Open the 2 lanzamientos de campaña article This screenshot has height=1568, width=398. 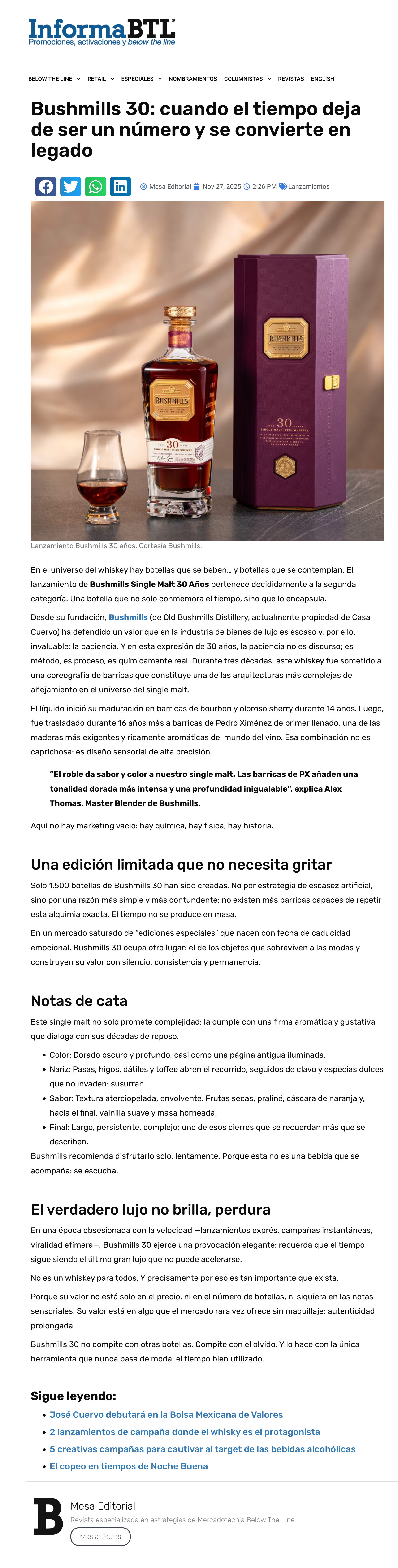coord(185,1432)
